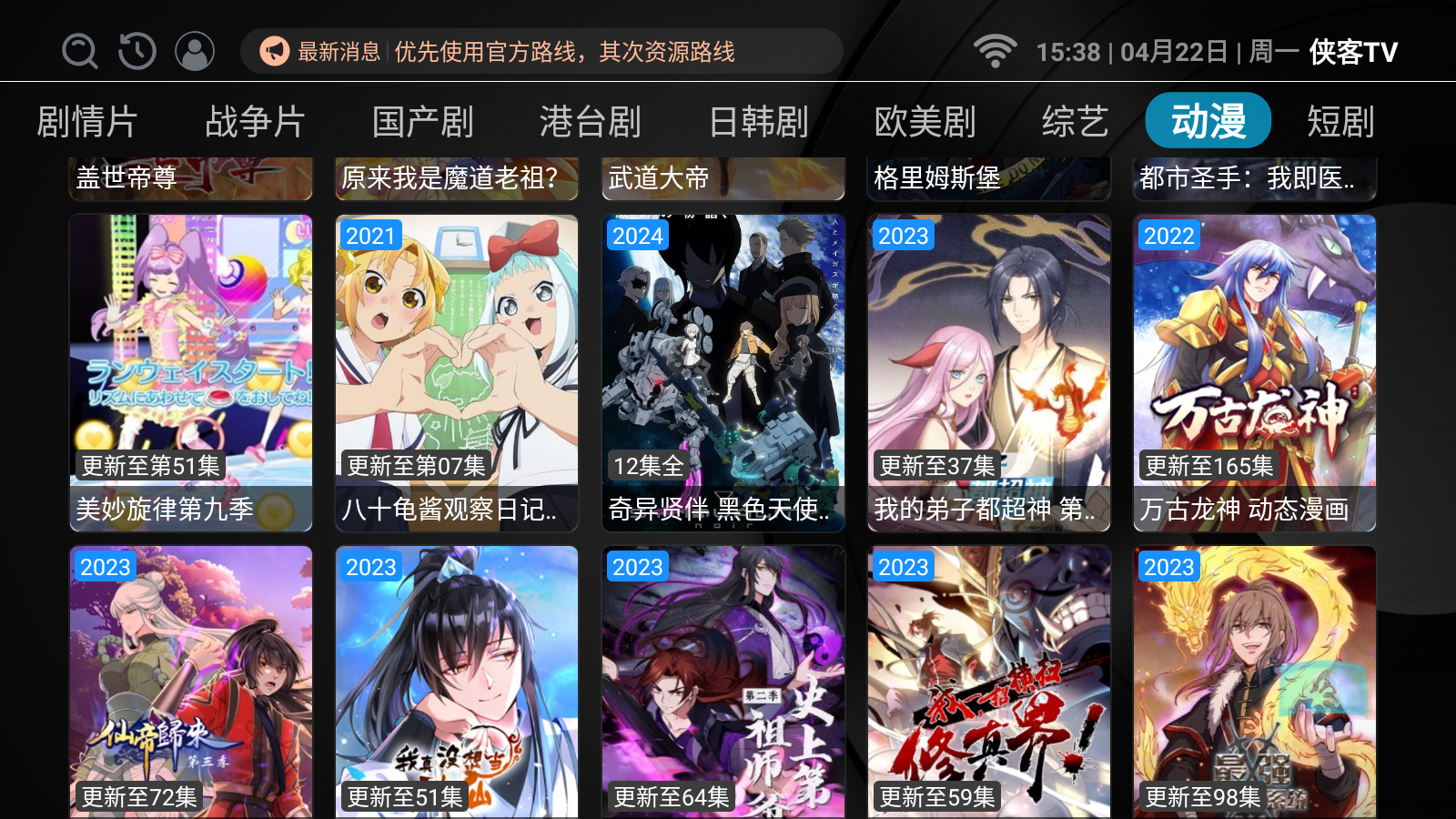Switch to the 短剧 tab
The image size is (1456, 819).
(1340, 121)
